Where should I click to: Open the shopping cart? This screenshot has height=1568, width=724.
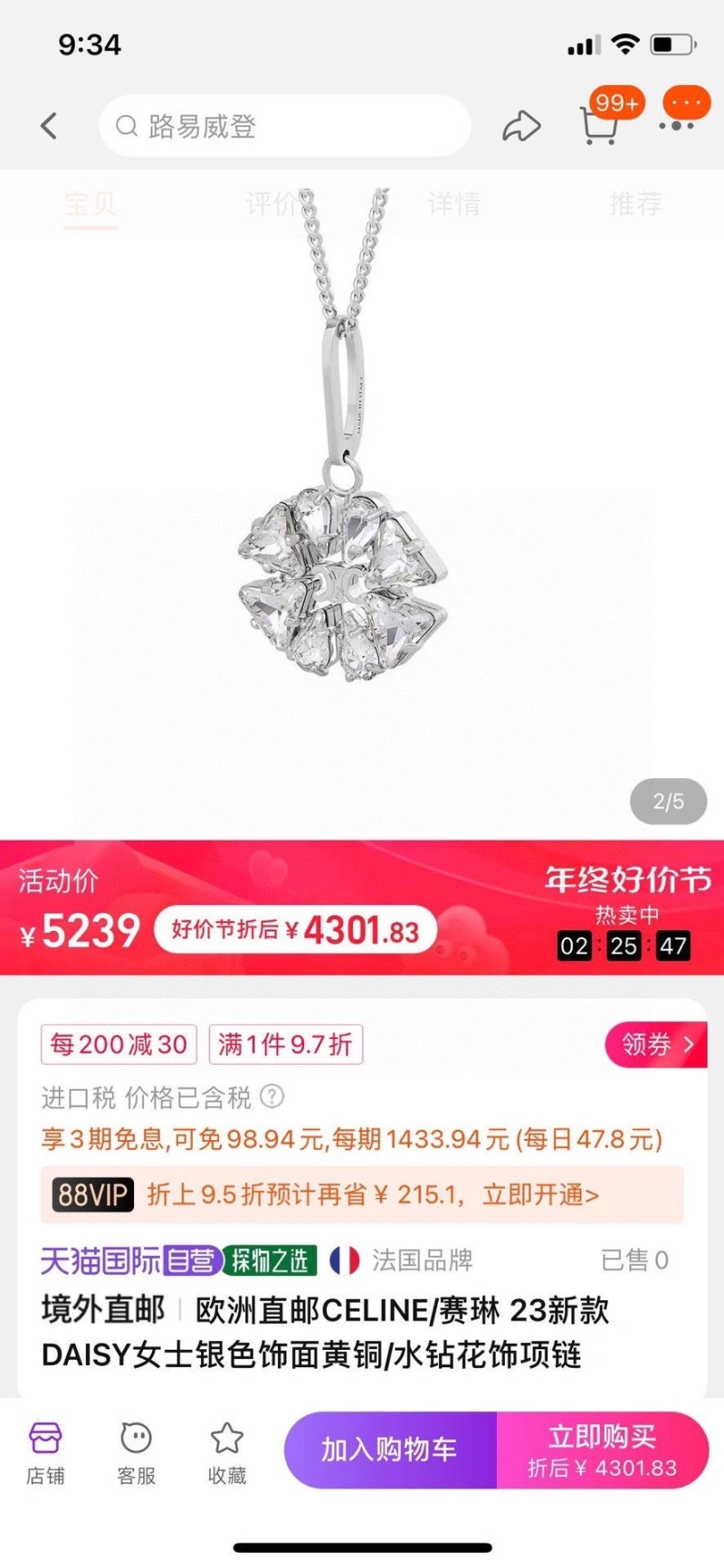[x=599, y=126]
